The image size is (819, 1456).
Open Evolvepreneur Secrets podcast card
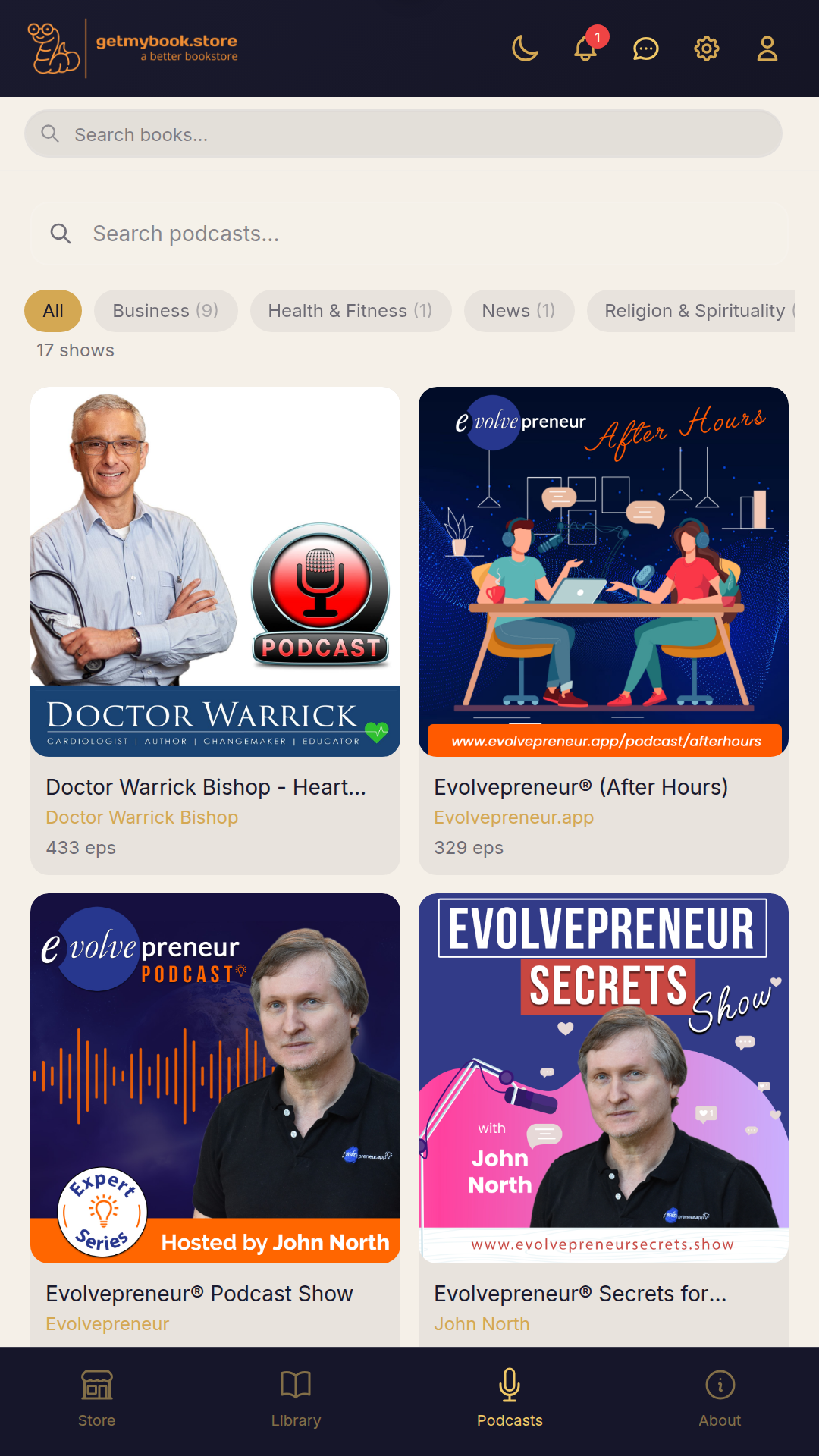pyautogui.click(x=604, y=1119)
